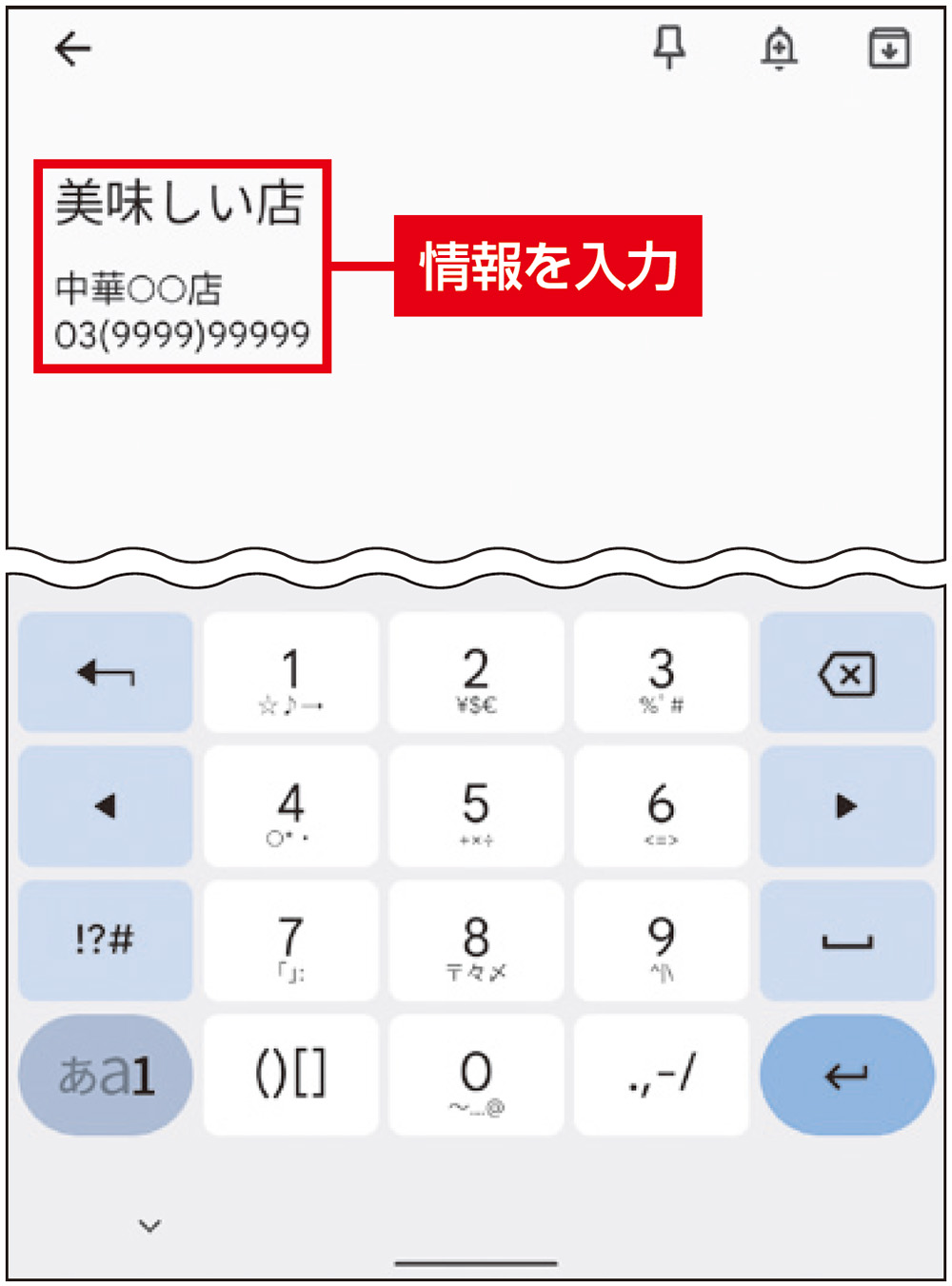Tap the title field 美味しい店
Image resolution: width=952 pixels, height=1286 pixels.
click(179, 203)
